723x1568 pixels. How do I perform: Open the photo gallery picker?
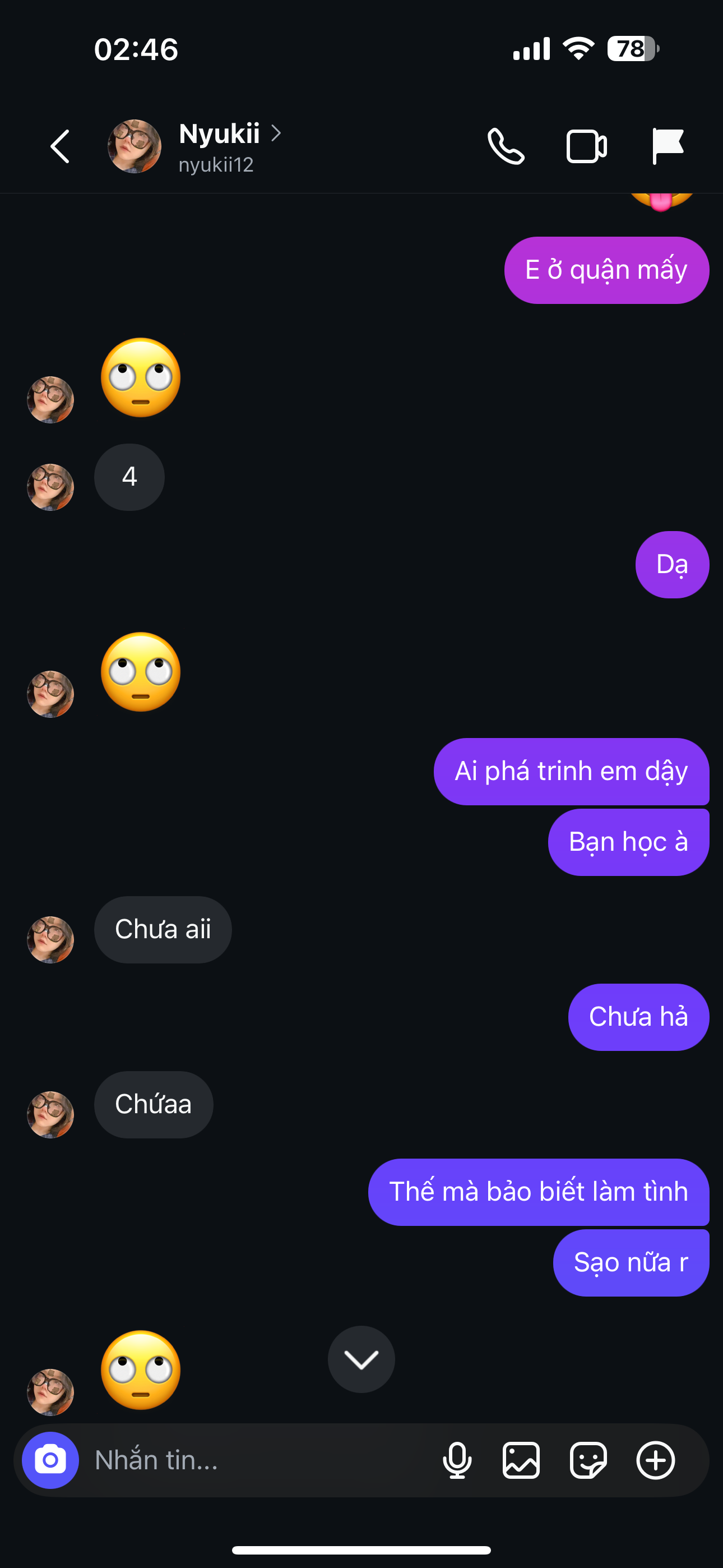pyautogui.click(x=521, y=1460)
